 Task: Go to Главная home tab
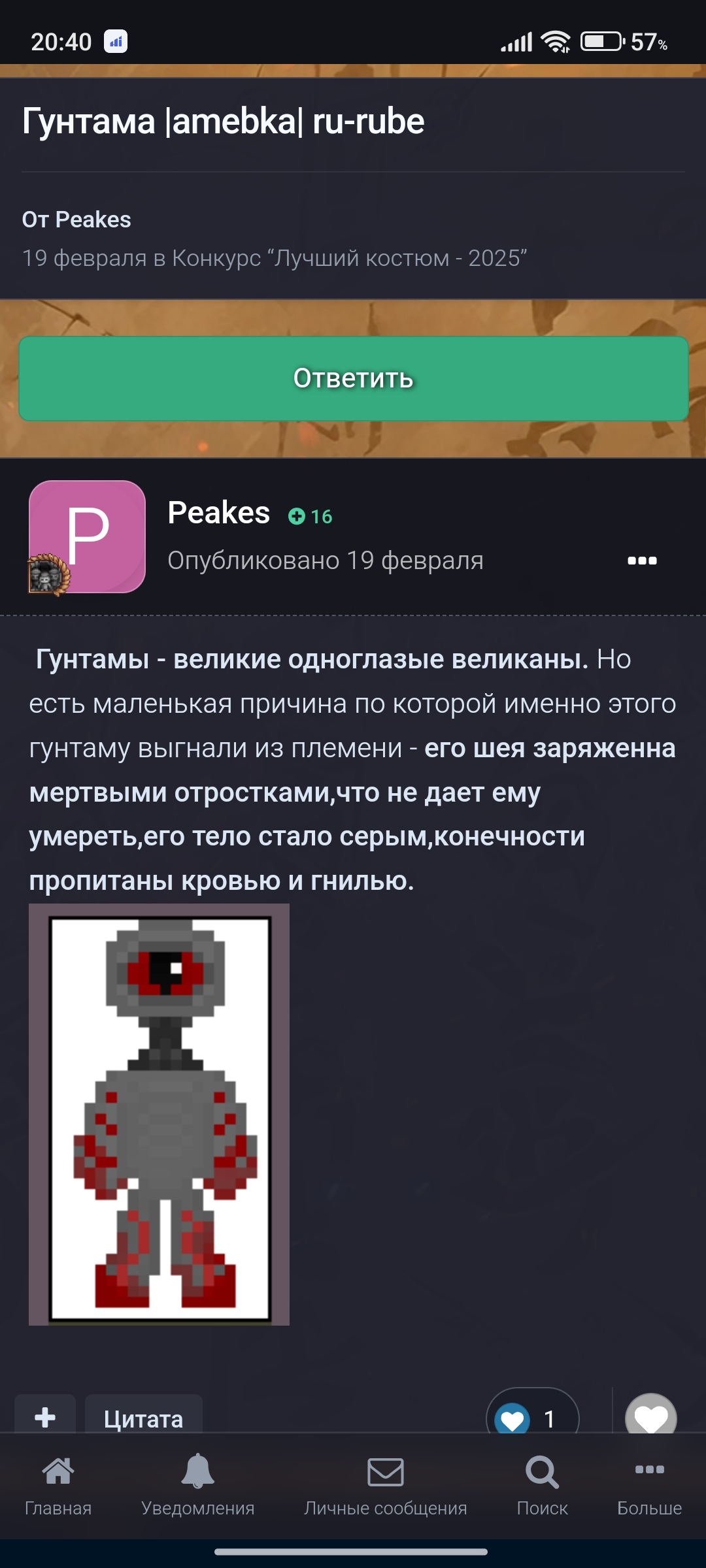pyautogui.click(x=58, y=1486)
